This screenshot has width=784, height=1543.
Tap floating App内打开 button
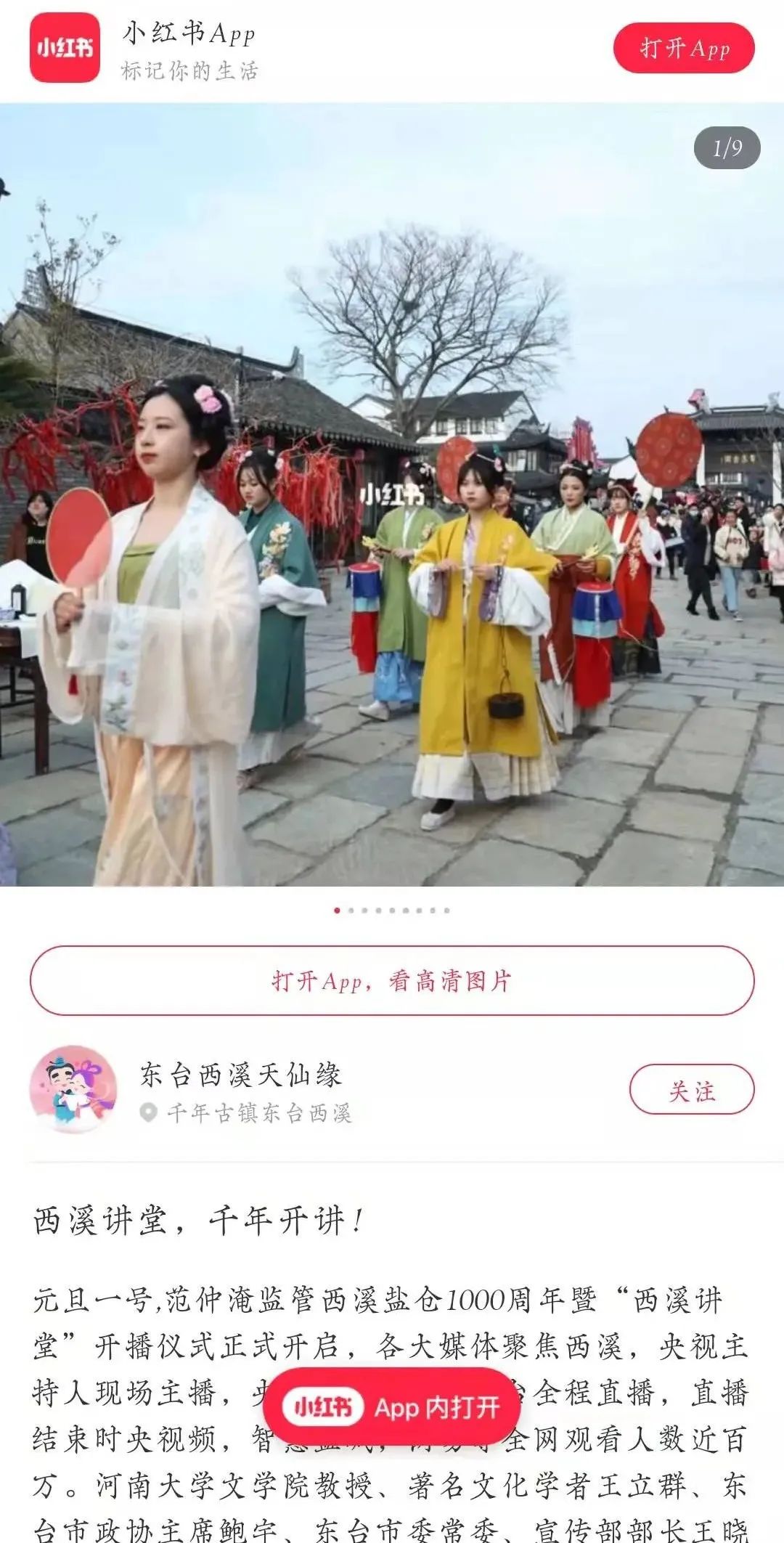pyautogui.click(x=392, y=1407)
